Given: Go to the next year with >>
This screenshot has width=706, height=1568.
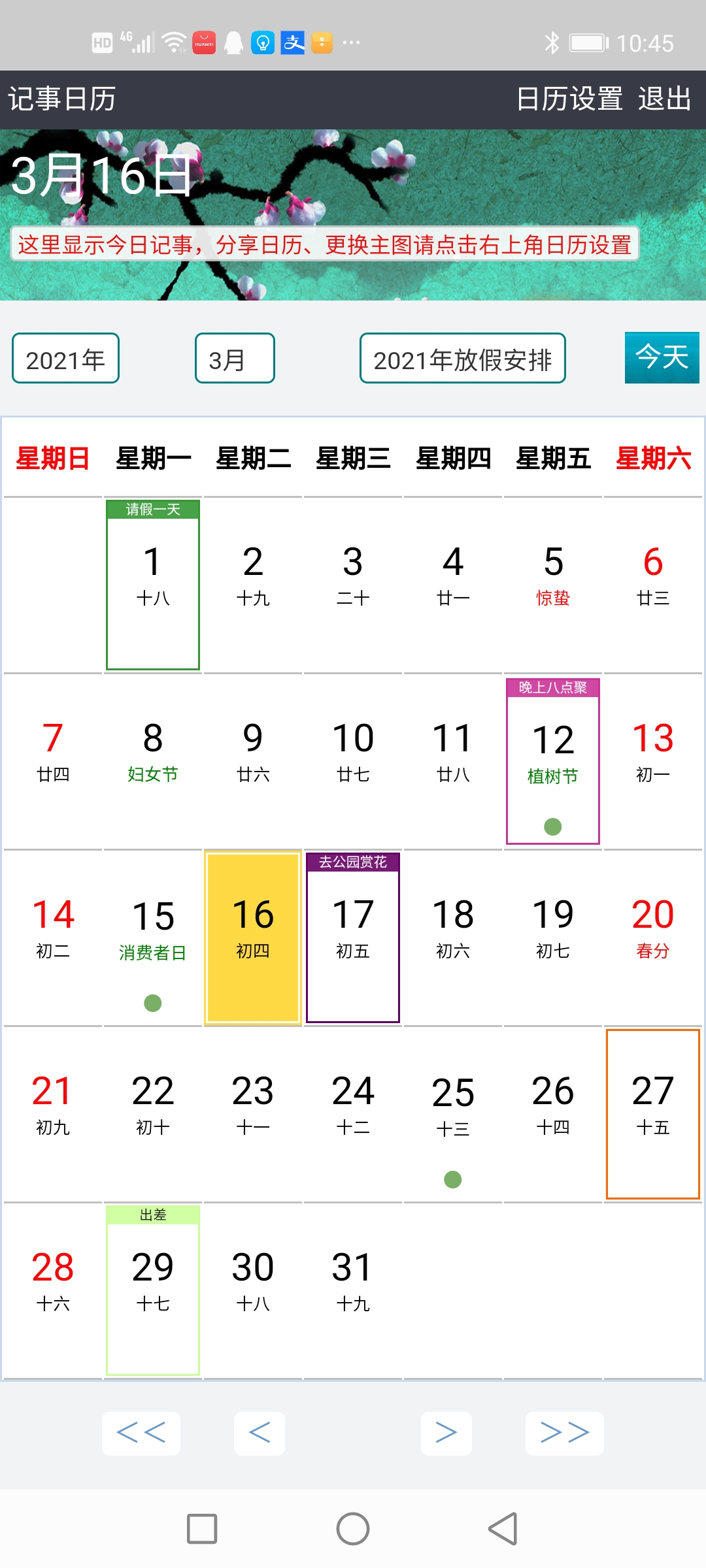Looking at the screenshot, I should point(565,1433).
